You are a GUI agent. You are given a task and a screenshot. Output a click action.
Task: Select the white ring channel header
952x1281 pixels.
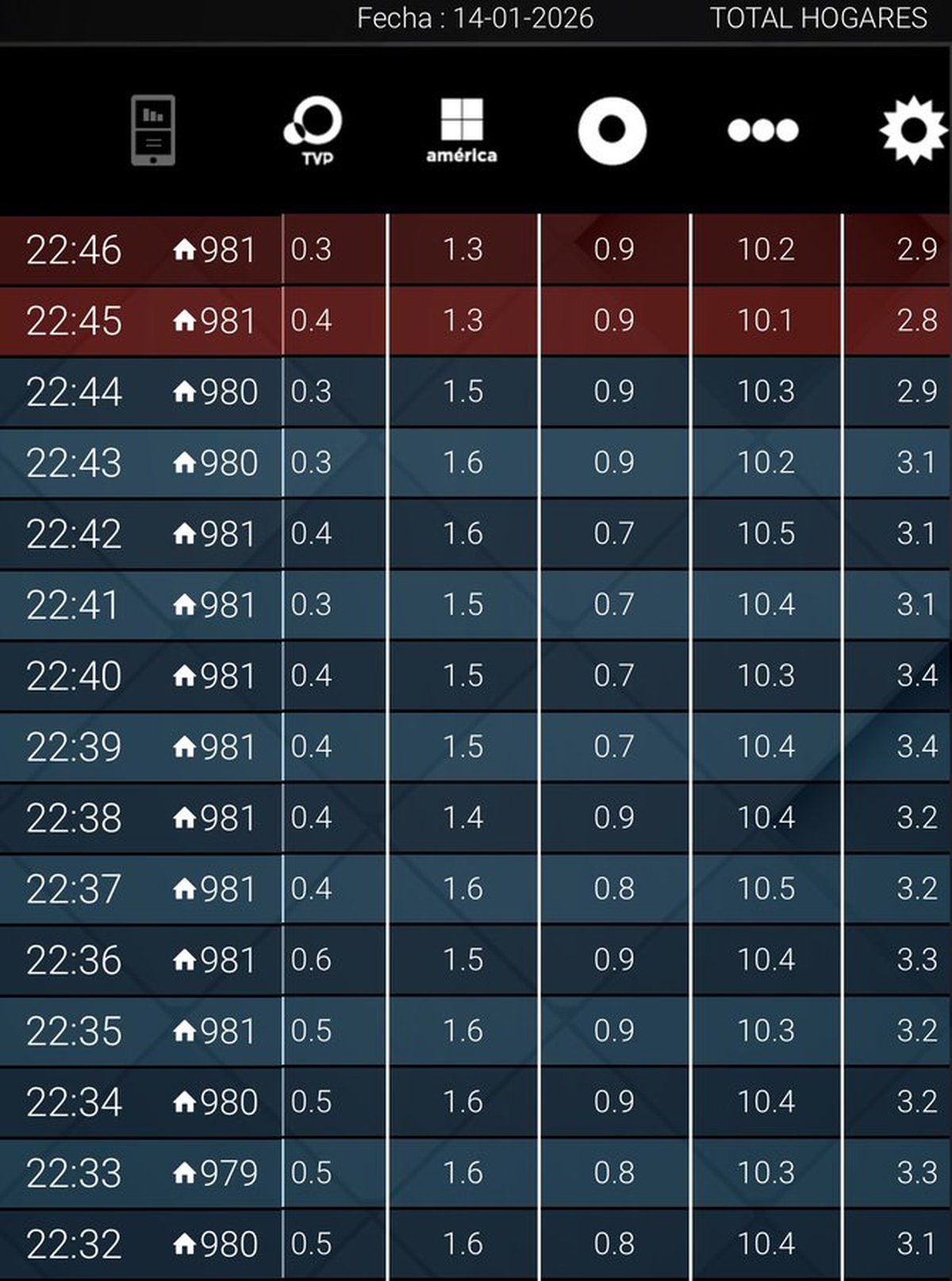[612, 130]
